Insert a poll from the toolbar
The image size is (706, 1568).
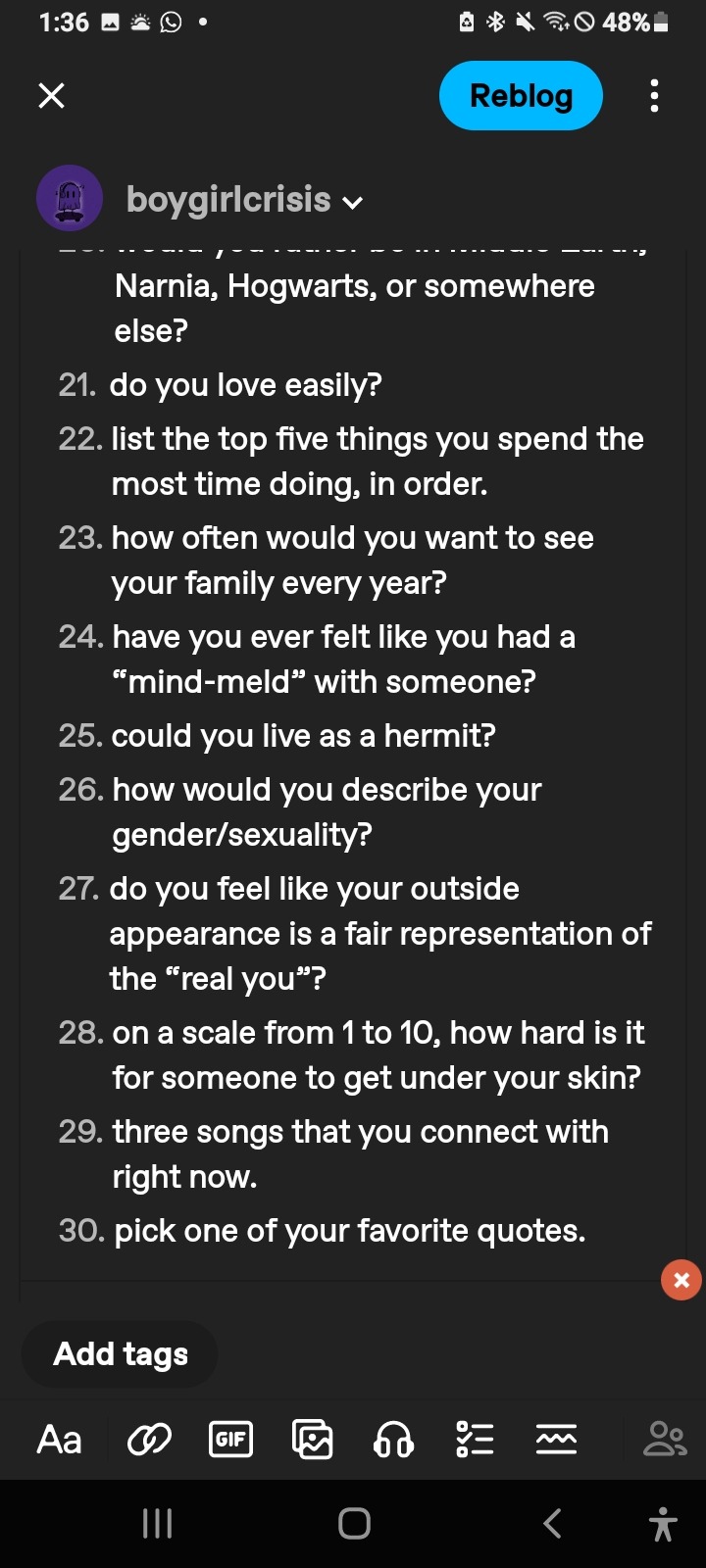475,1440
